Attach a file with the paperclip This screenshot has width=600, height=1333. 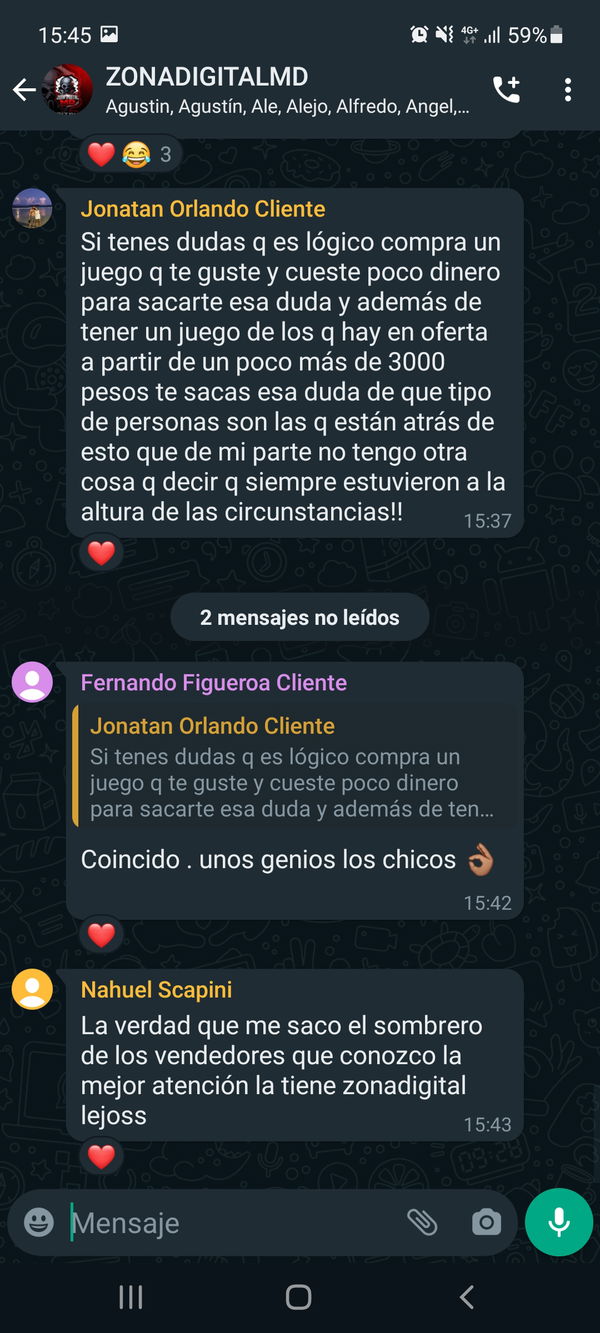(422, 1222)
